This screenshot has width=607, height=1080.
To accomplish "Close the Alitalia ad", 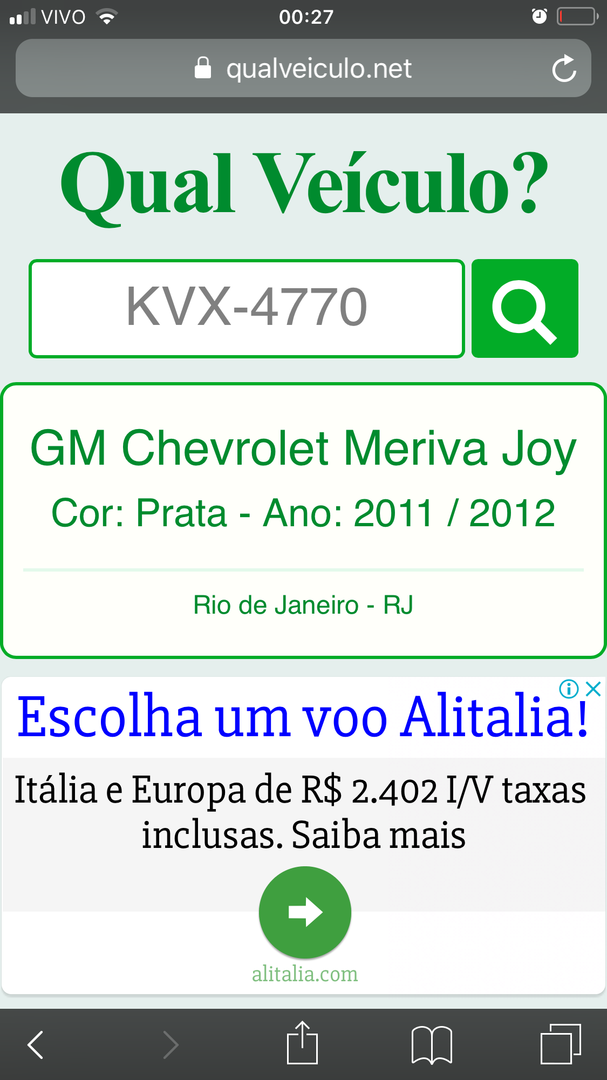I will tap(593, 689).
